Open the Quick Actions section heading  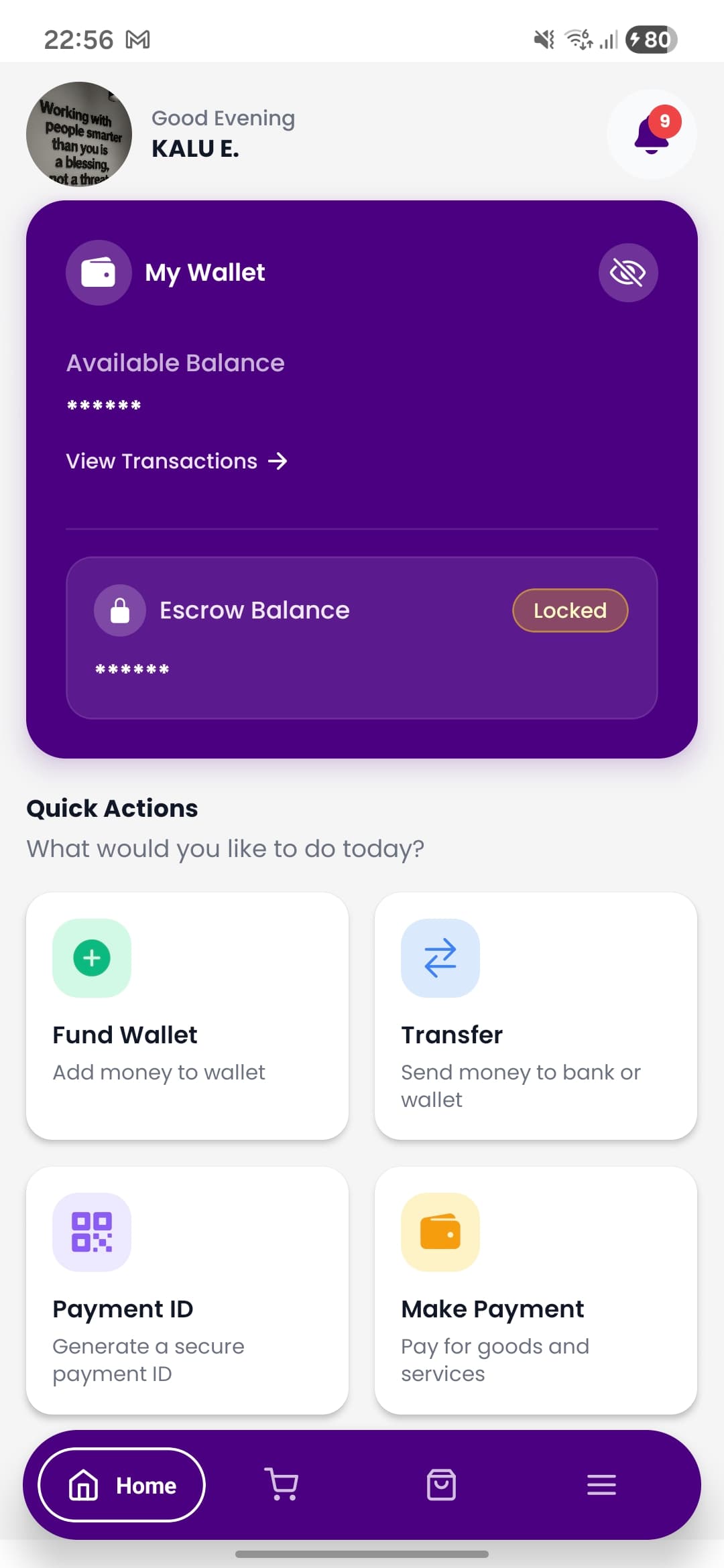point(111,808)
